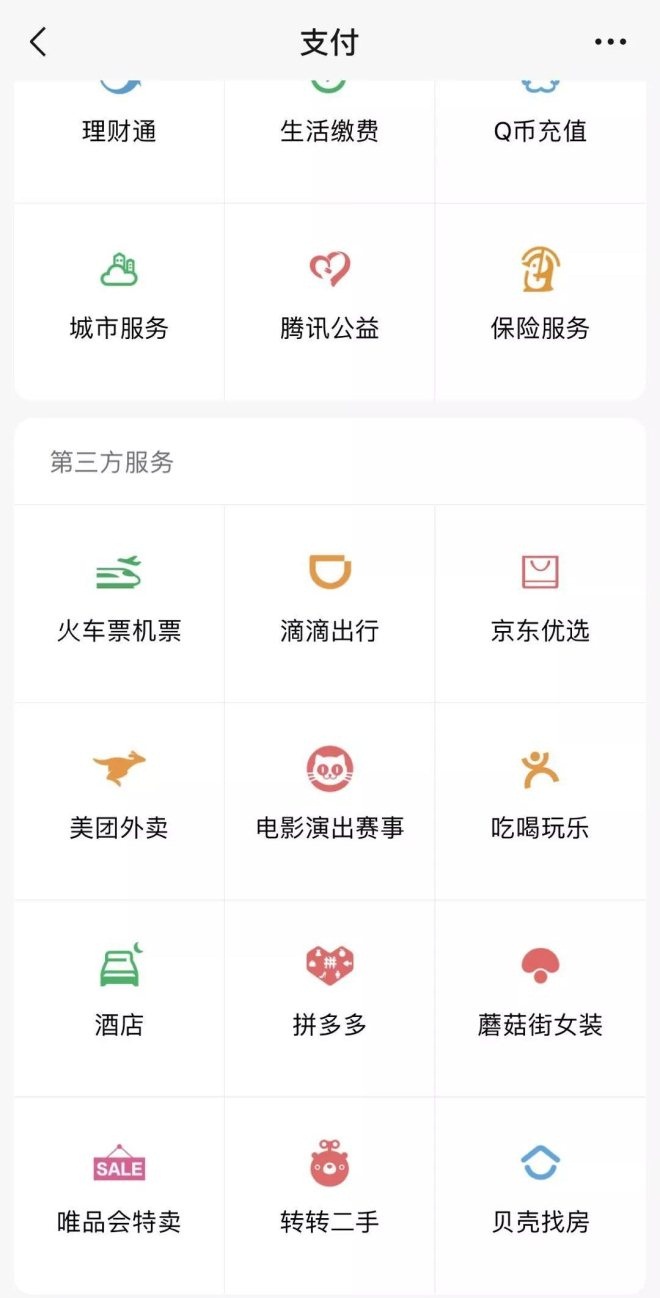Open 吃喝玩乐
This screenshot has width=660, height=1298.
pos(540,800)
